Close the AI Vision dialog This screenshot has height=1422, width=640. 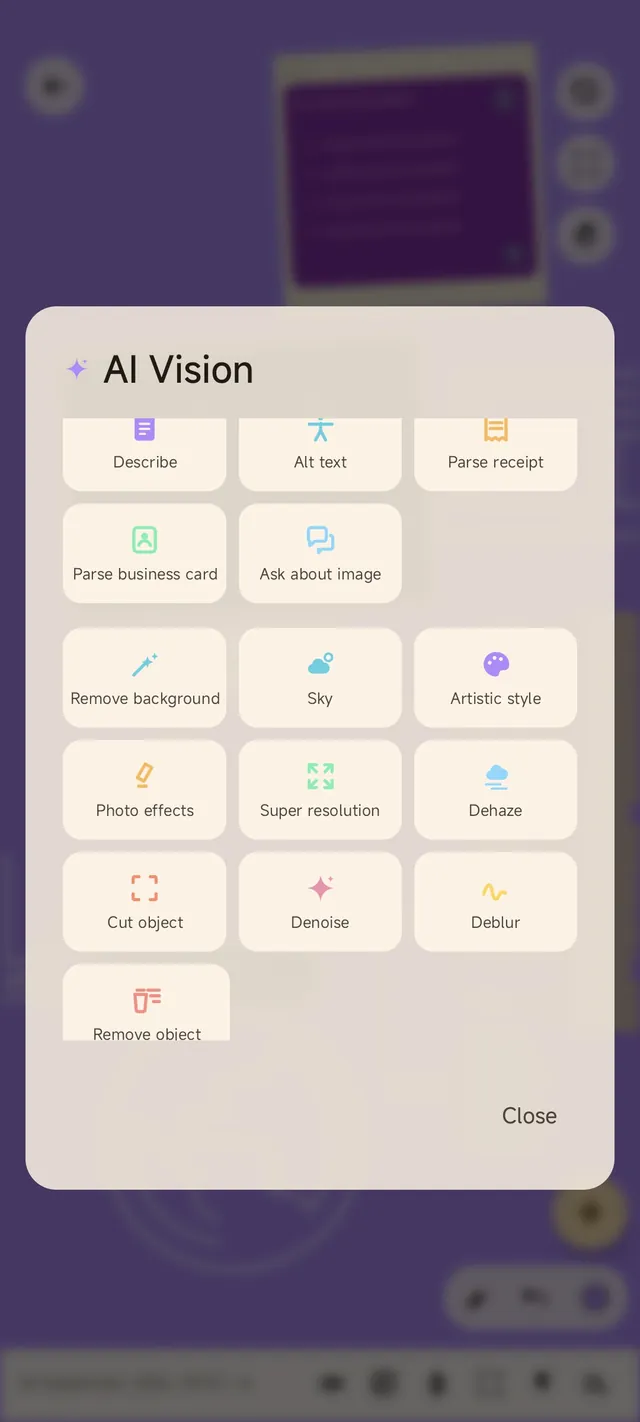pos(529,1116)
